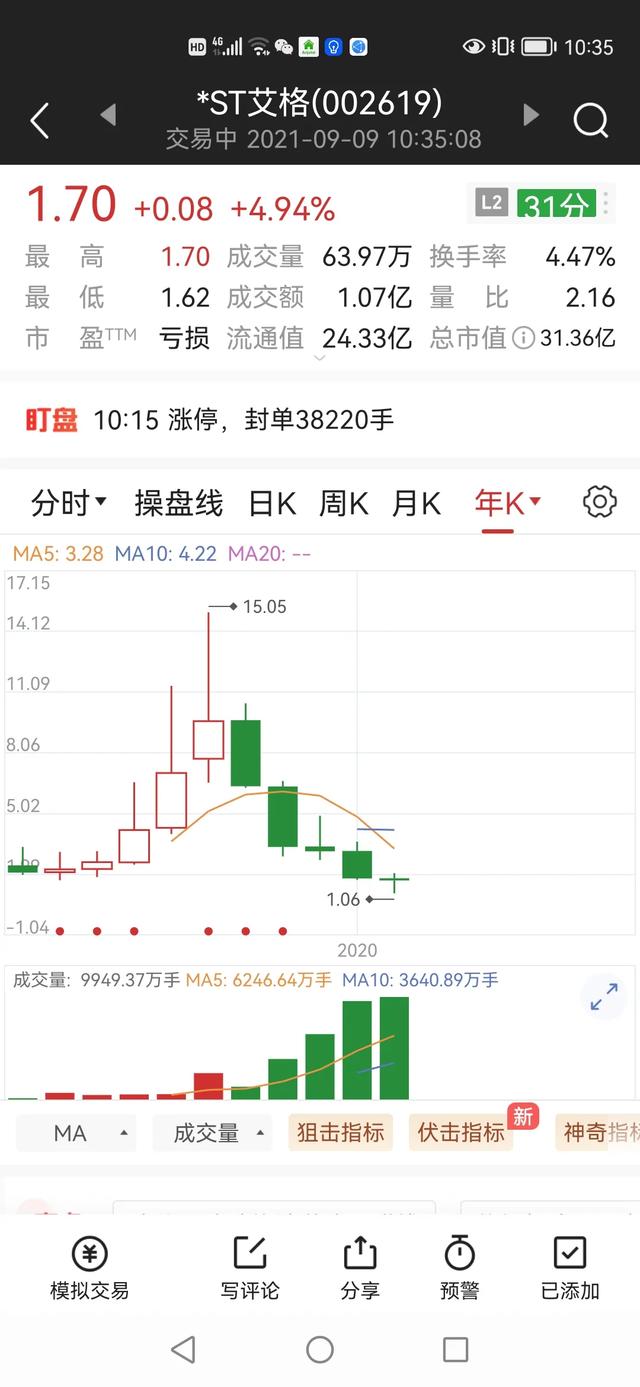This screenshot has width=640, height=1387.
Task: Share this stock page
Action: (359, 1267)
